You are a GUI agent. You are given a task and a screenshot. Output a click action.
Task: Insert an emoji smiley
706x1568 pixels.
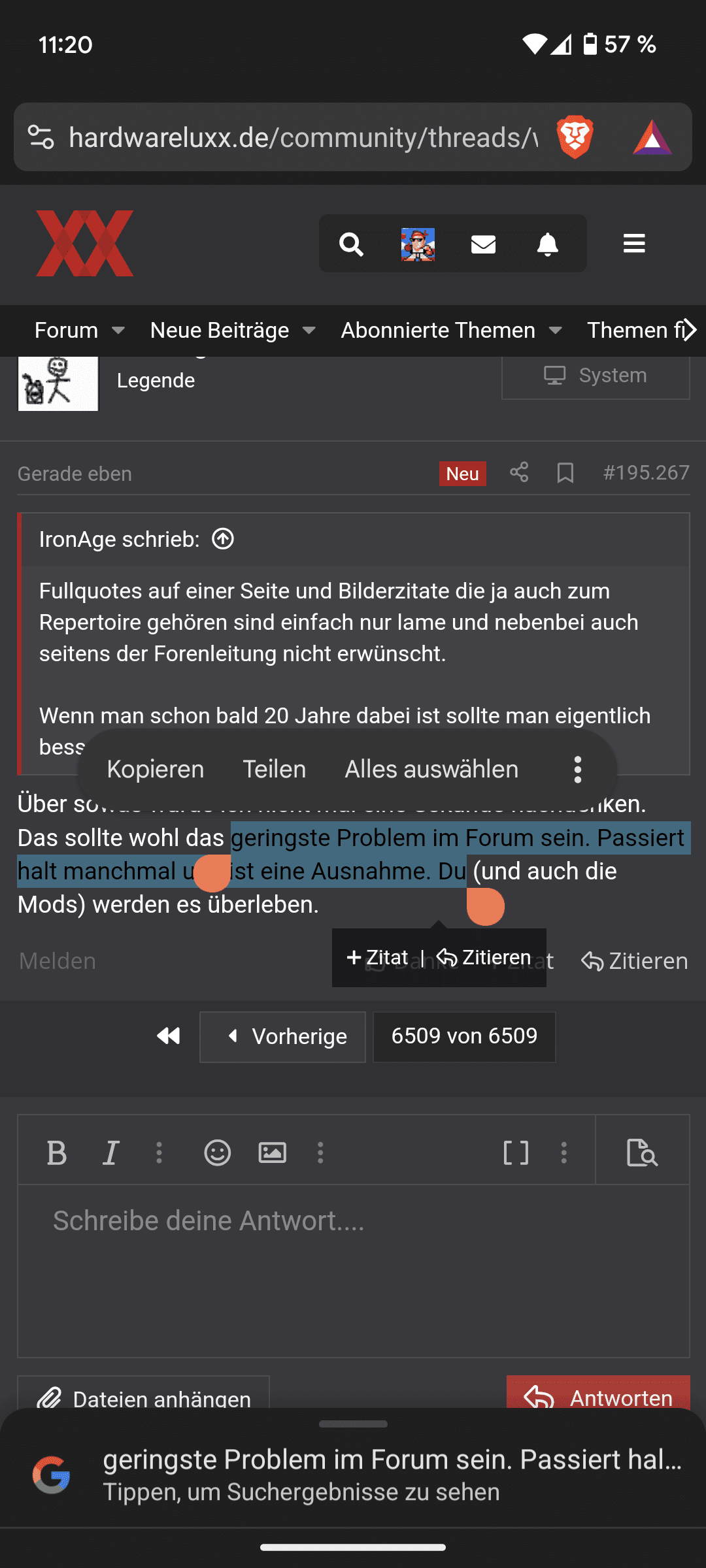pyautogui.click(x=217, y=1152)
